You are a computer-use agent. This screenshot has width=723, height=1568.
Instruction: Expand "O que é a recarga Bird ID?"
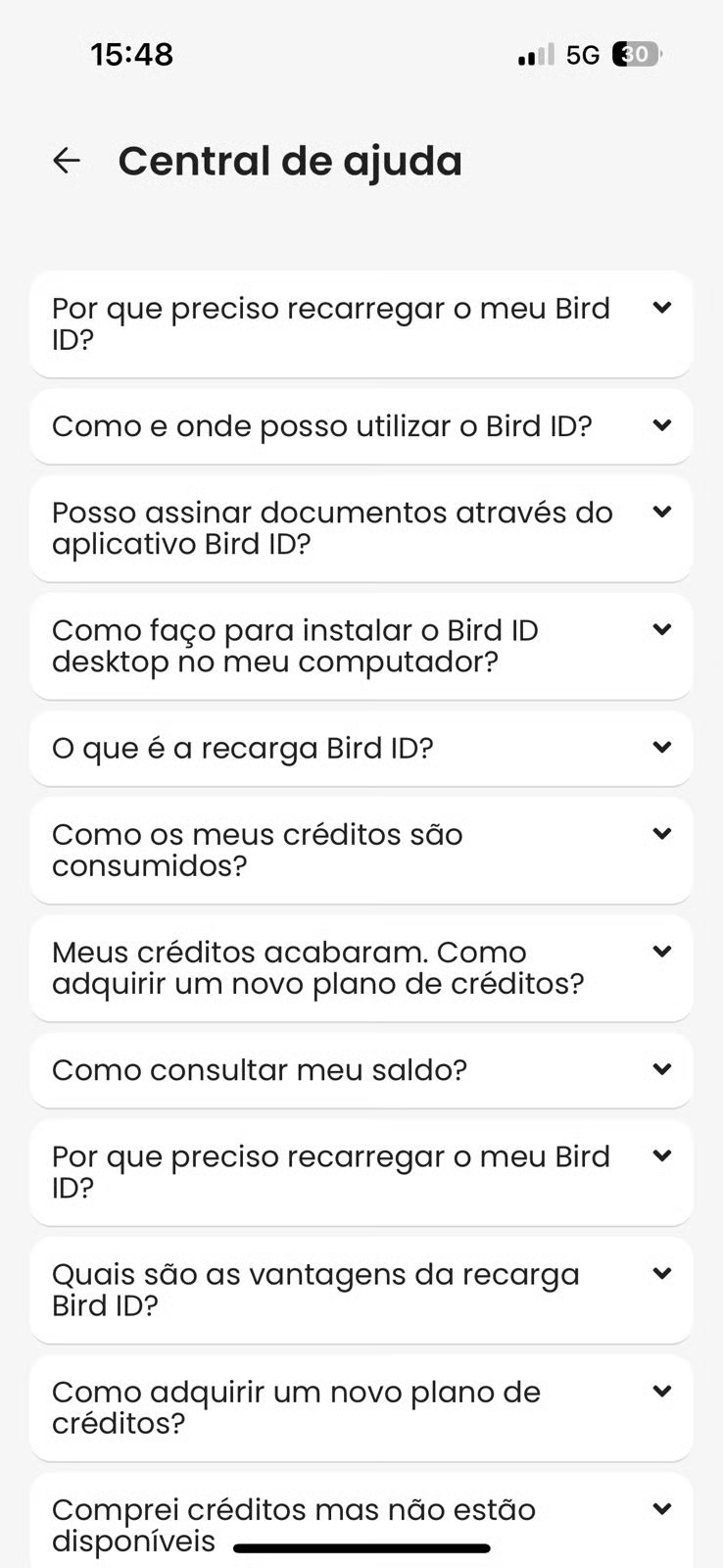tap(361, 748)
